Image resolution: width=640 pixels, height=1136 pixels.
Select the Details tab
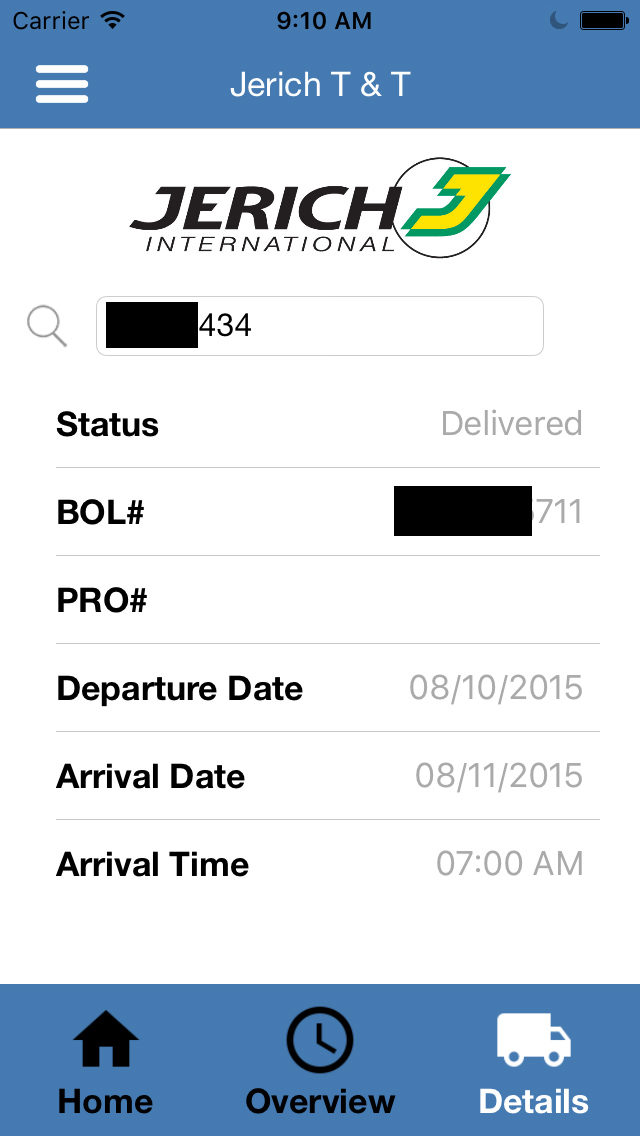[x=534, y=1062]
